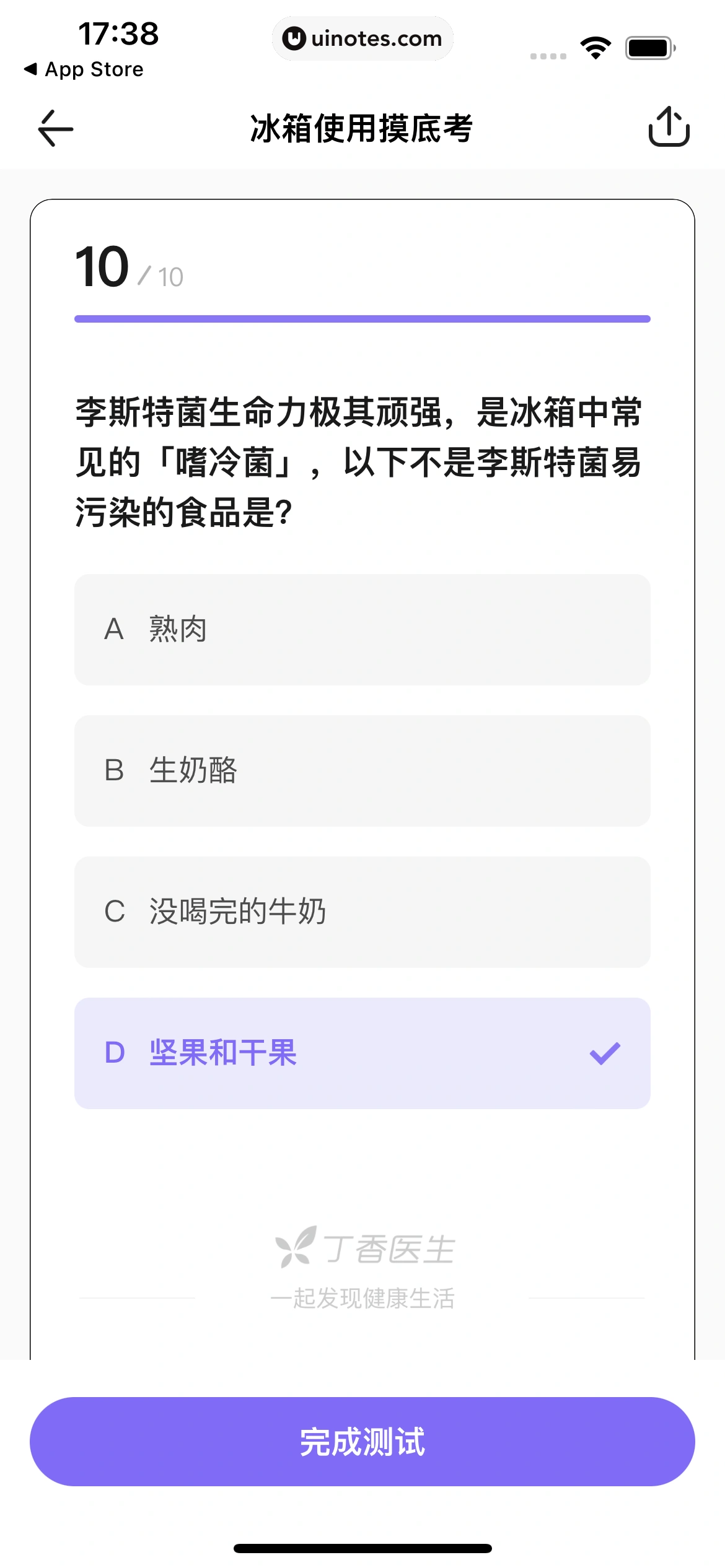The image size is (725, 1568).
Task: Tap the battery indicator icon
Action: pyautogui.click(x=649, y=48)
